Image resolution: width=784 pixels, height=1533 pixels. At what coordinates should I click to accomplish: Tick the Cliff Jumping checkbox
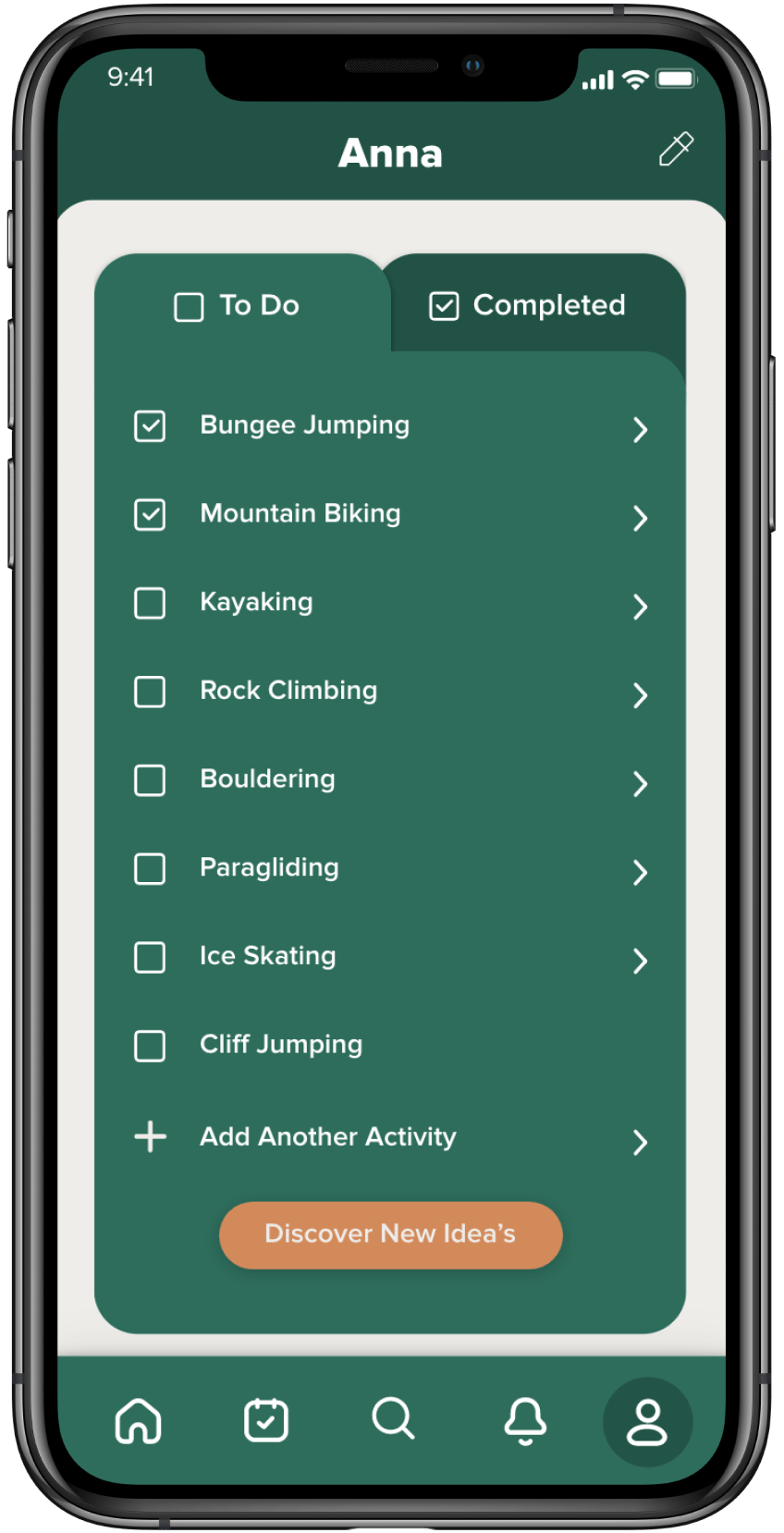coord(150,1046)
